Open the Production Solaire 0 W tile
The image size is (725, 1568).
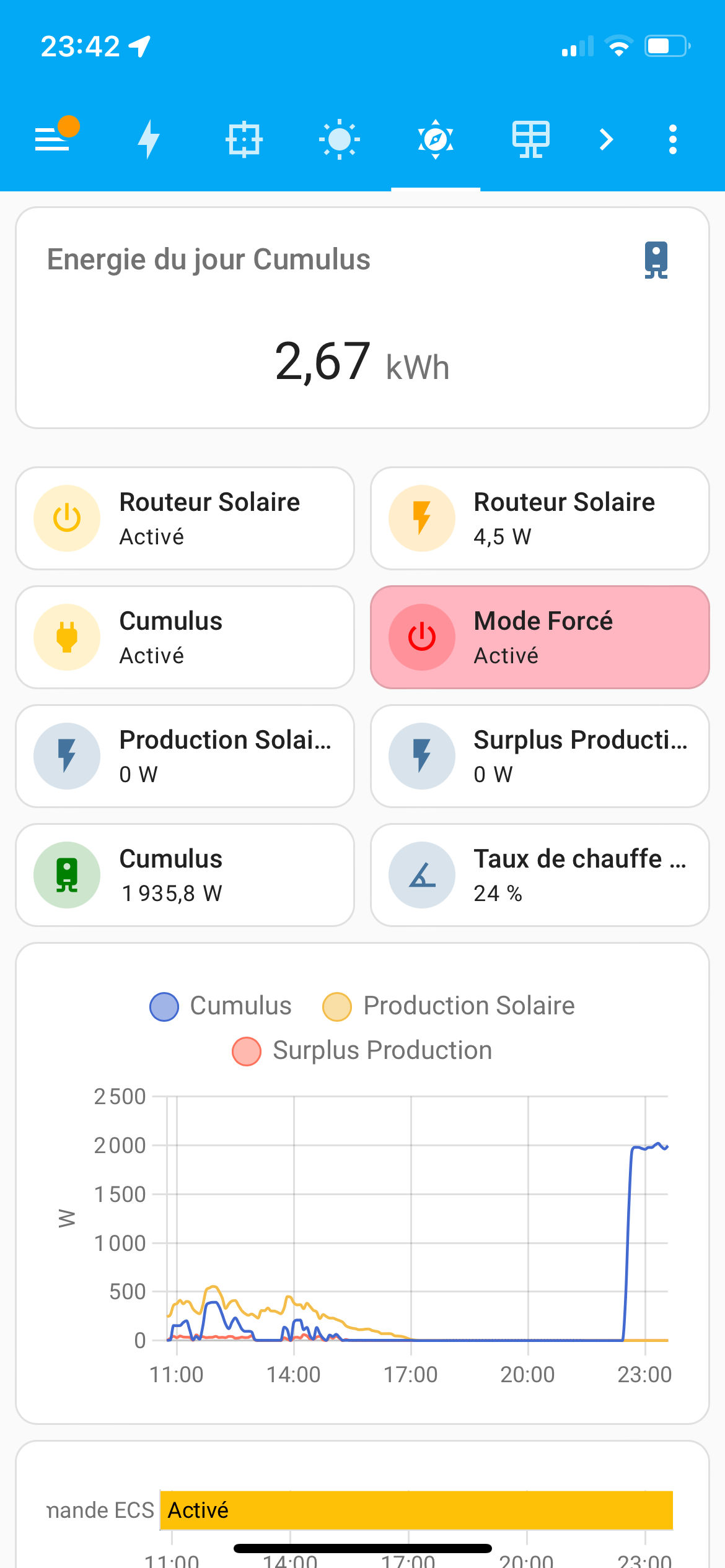point(185,756)
